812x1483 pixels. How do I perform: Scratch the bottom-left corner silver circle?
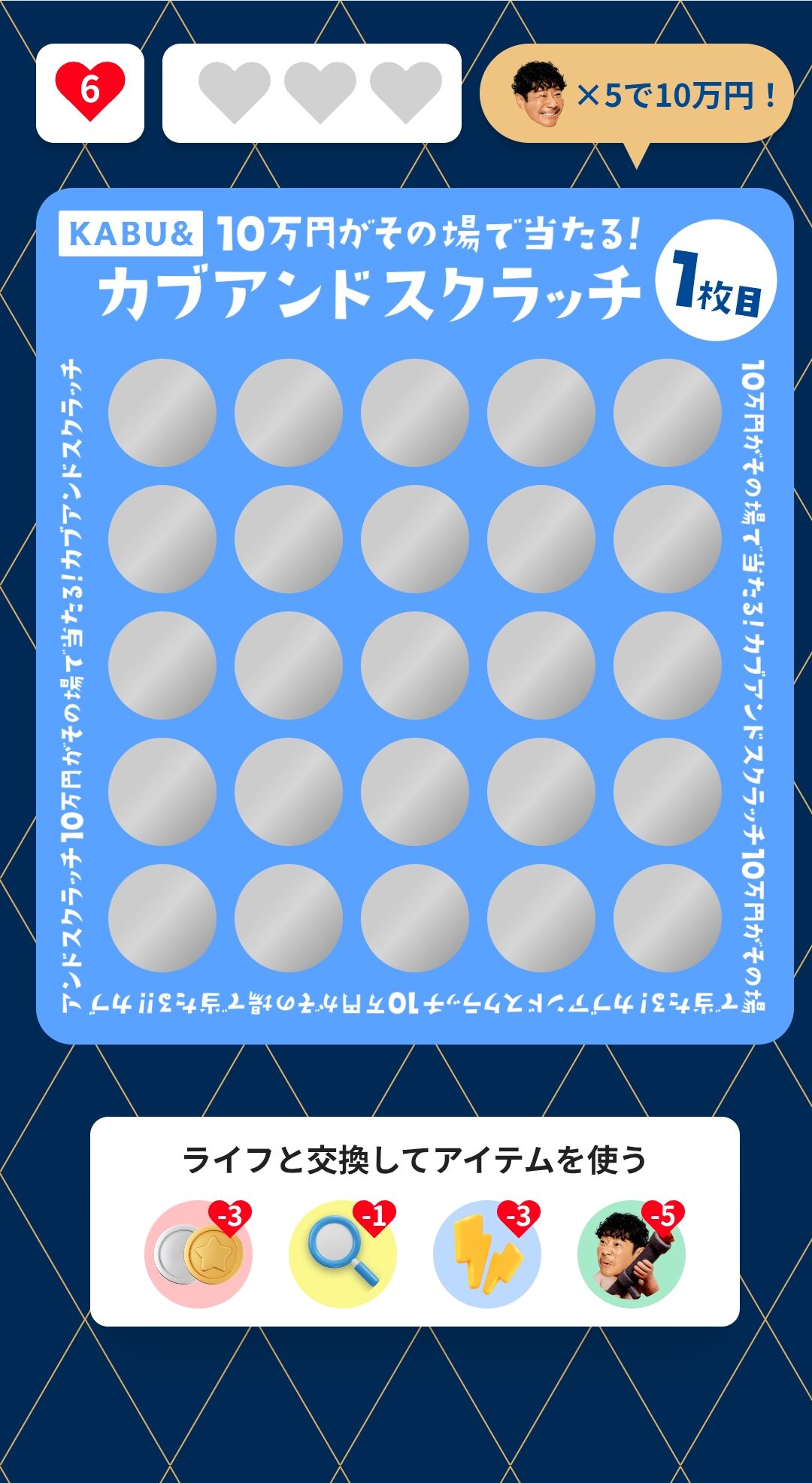coord(162,918)
